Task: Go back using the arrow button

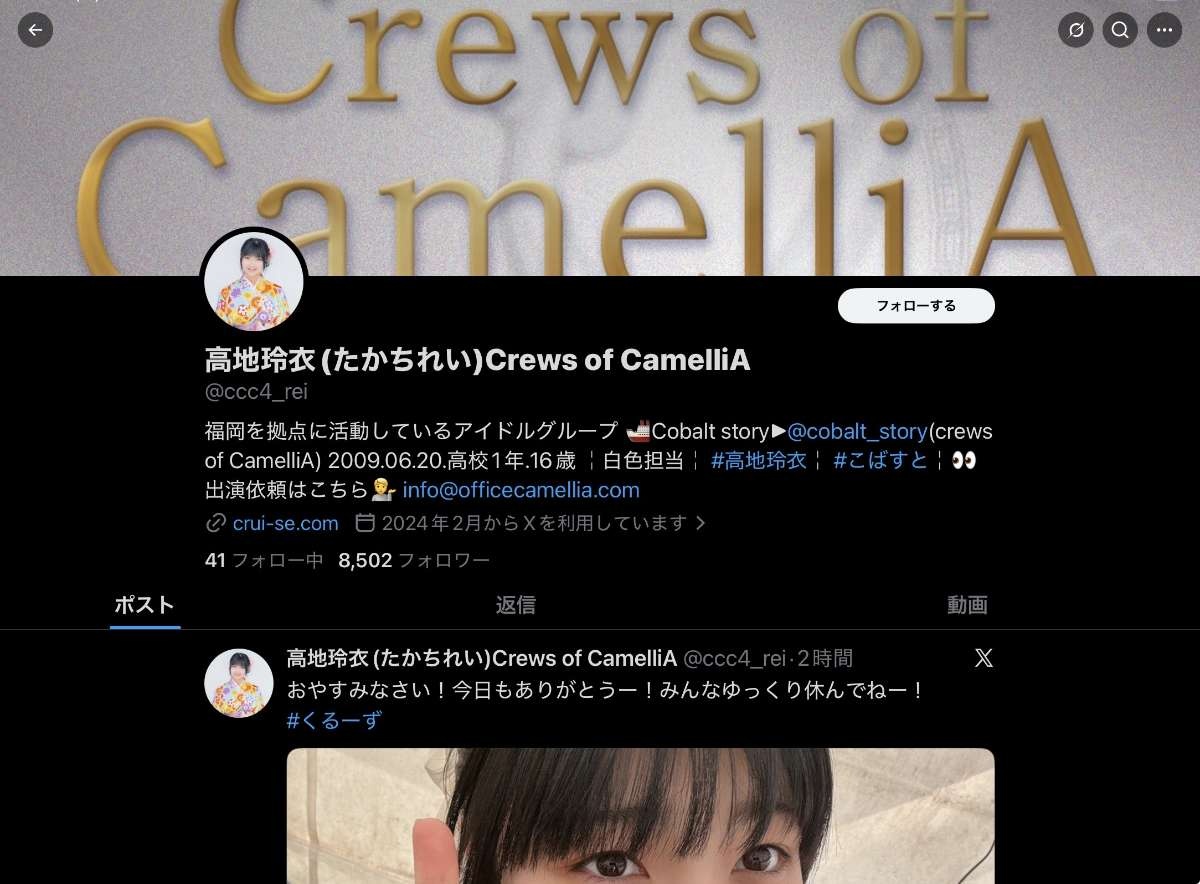Action: tap(35, 30)
